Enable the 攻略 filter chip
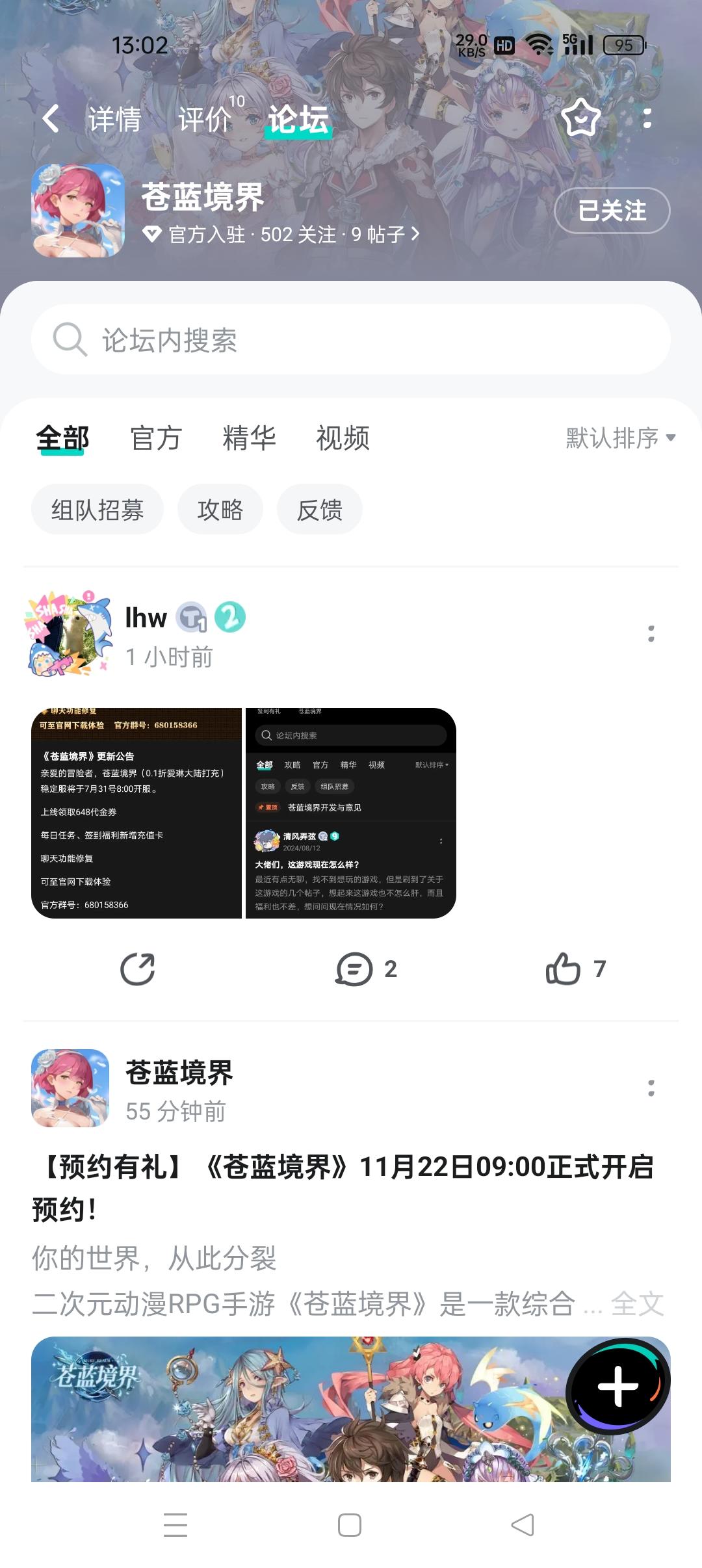The height and width of the screenshot is (1568, 702). pyautogui.click(x=220, y=510)
